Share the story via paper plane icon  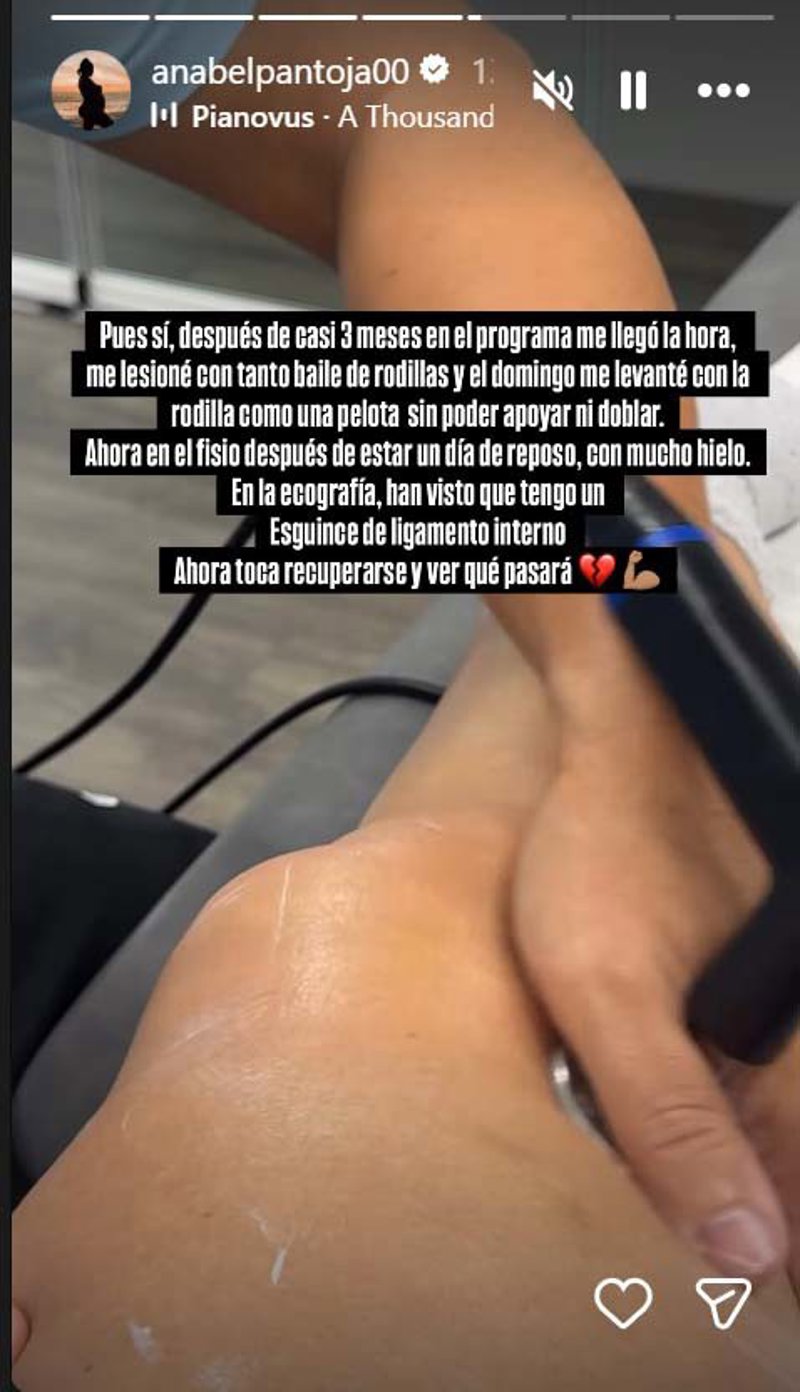[722, 1303]
